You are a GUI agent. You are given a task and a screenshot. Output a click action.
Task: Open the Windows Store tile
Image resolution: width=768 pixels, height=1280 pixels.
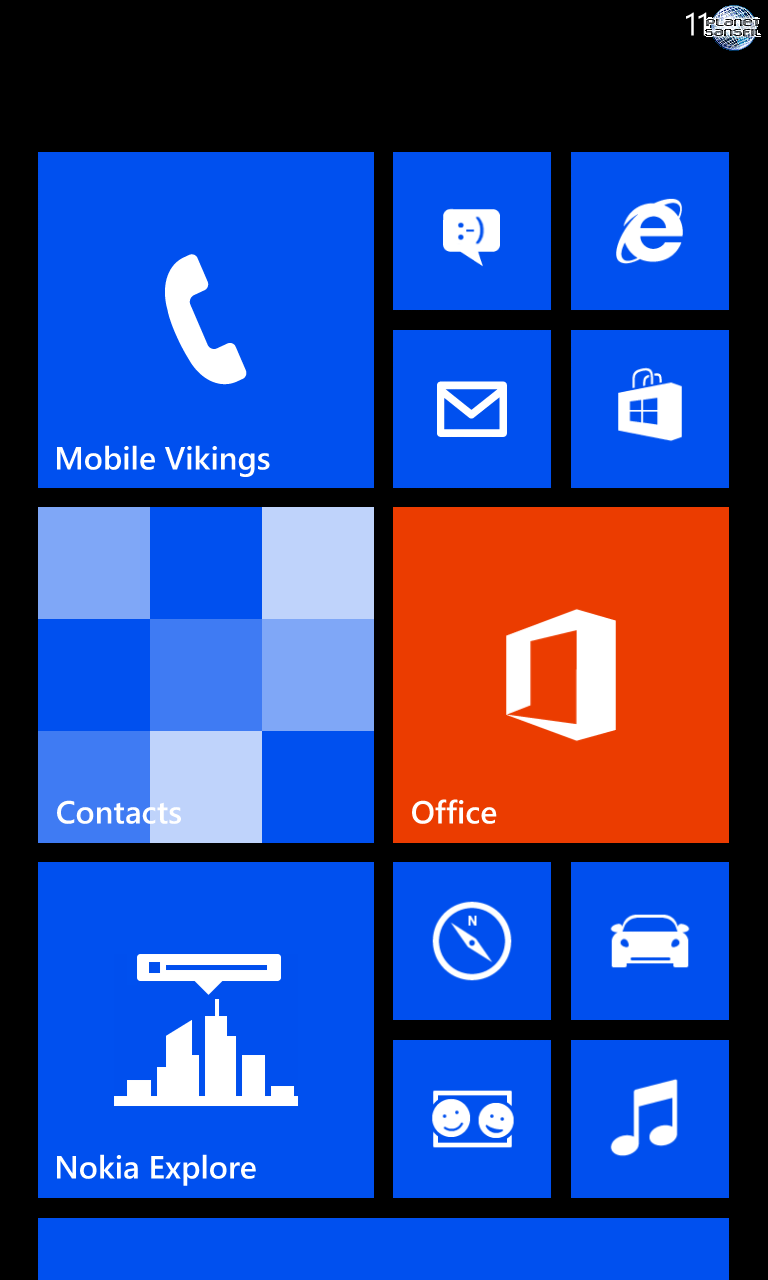tap(650, 409)
